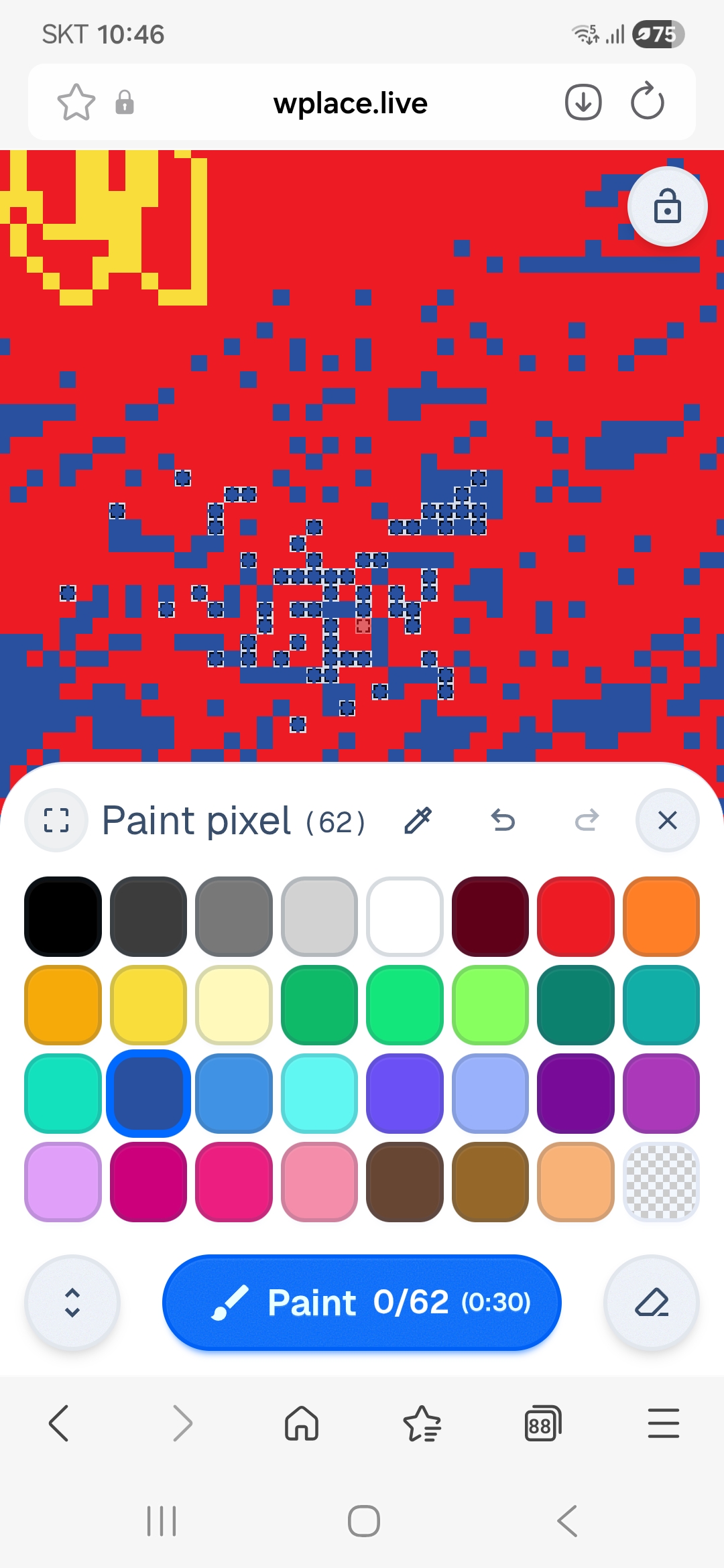Activate the eyedropper color picker
This screenshot has width=724, height=1568.
(418, 820)
